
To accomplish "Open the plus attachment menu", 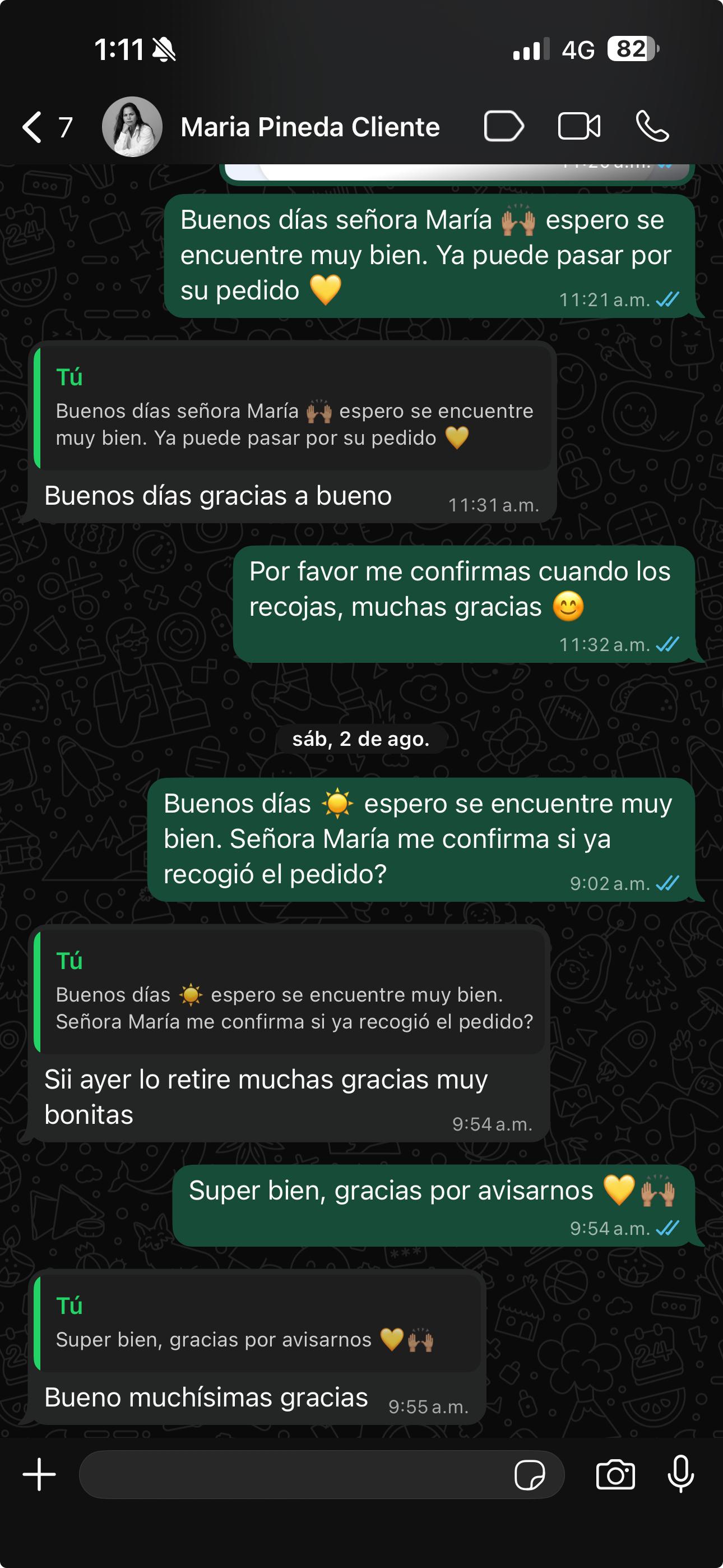I will point(40,1474).
